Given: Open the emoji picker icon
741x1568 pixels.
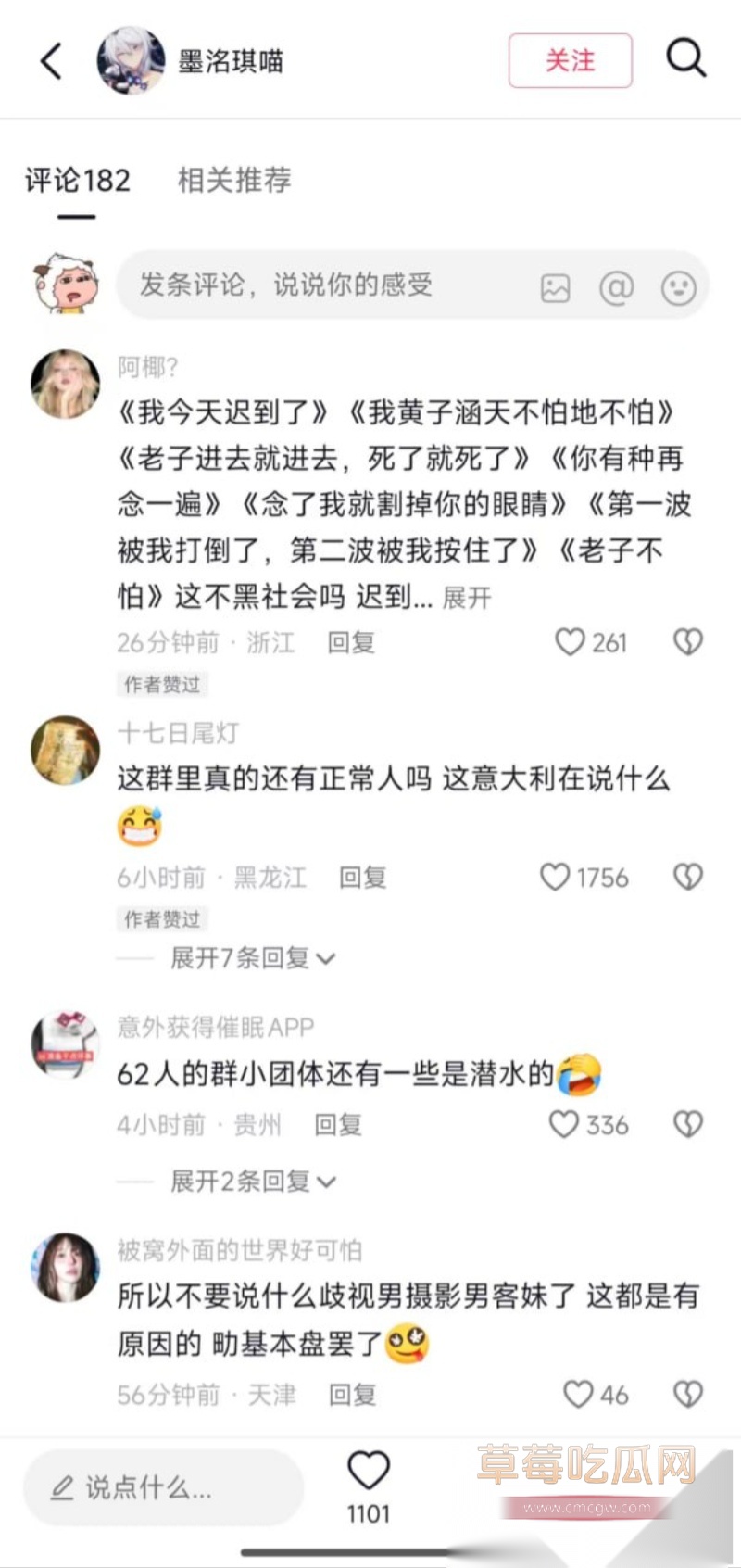Looking at the screenshot, I should point(679,287).
